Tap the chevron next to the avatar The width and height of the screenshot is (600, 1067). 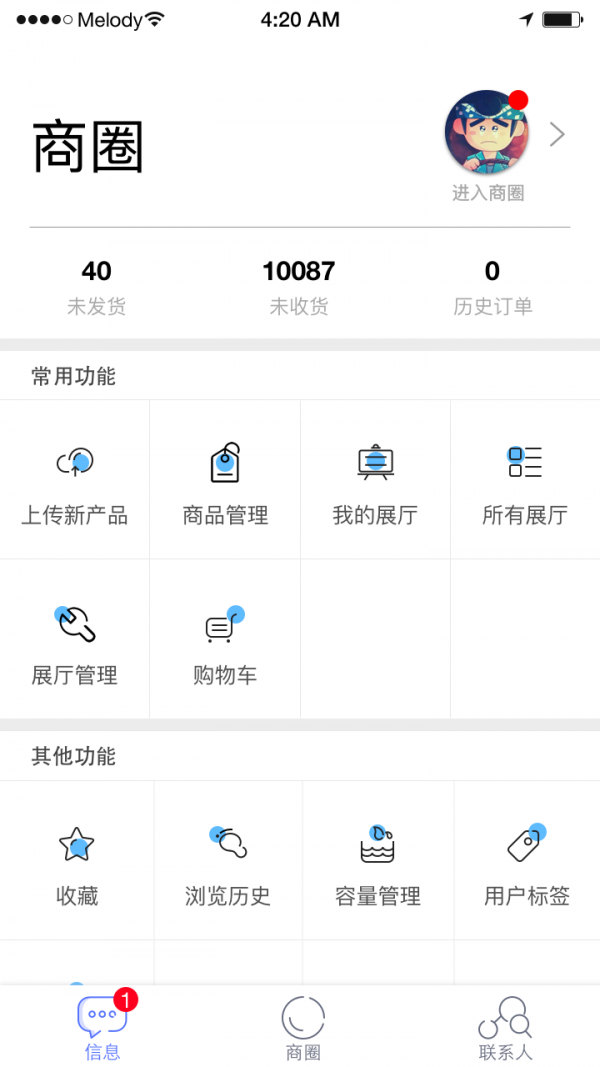click(x=558, y=135)
